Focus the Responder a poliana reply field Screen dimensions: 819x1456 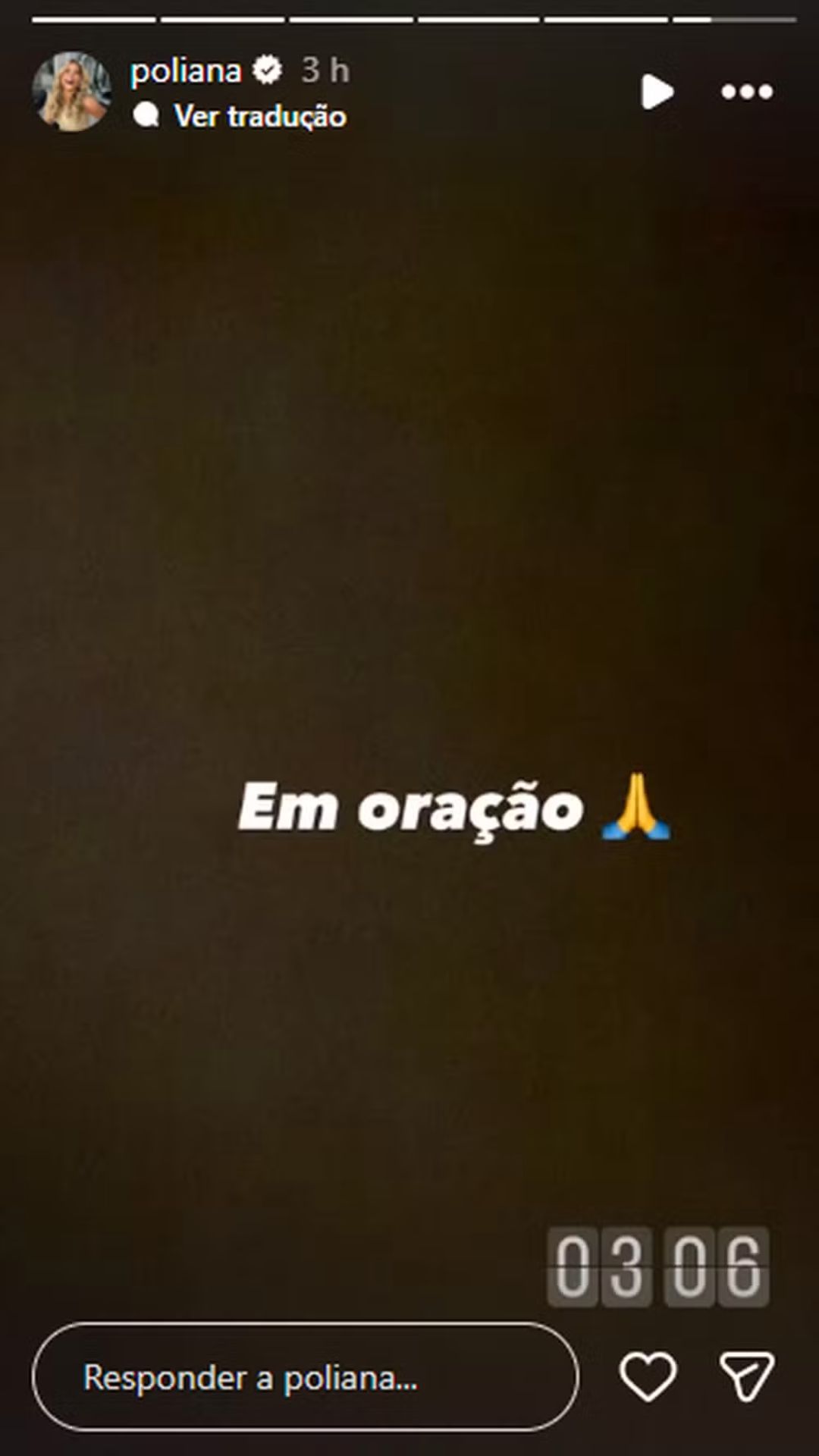pyautogui.click(x=305, y=1376)
